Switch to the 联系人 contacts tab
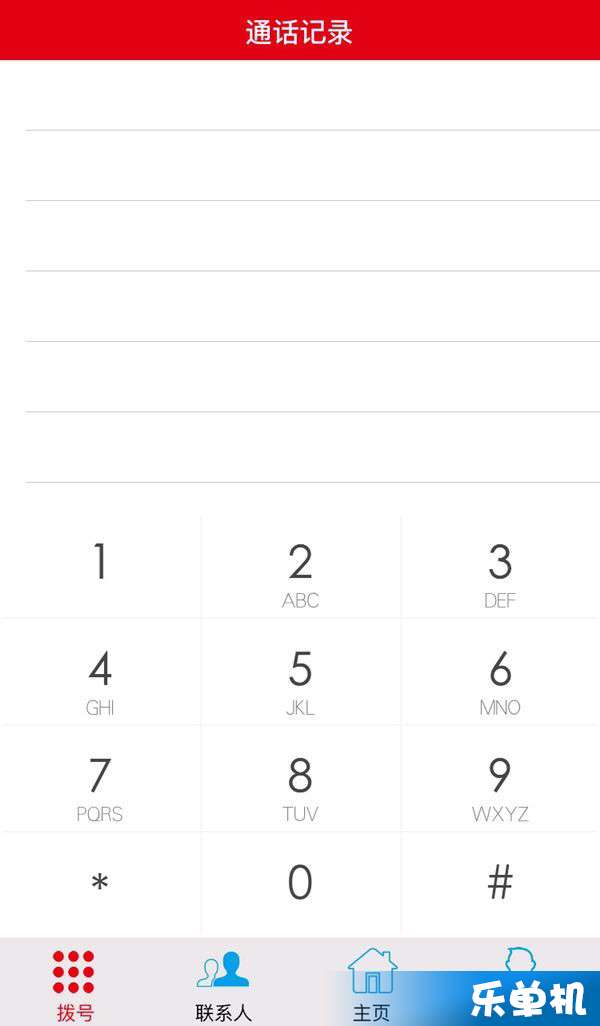Image resolution: width=600 pixels, height=1026 pixels. coord(224,983)
